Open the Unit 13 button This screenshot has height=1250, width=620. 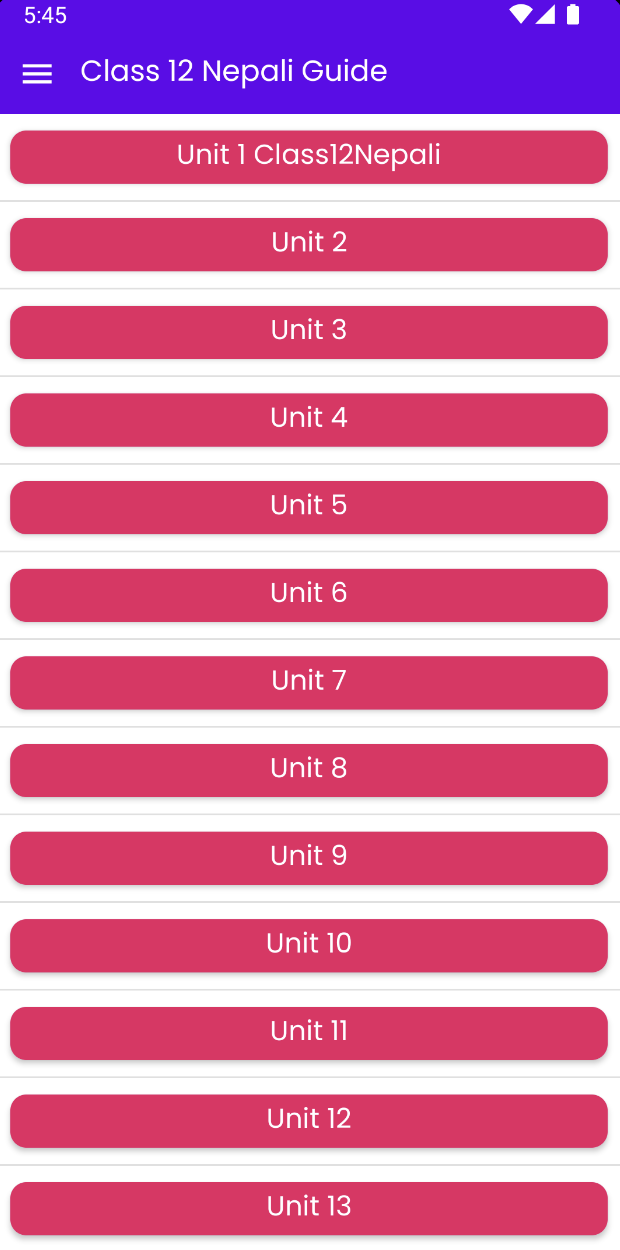pos(309,1208)
